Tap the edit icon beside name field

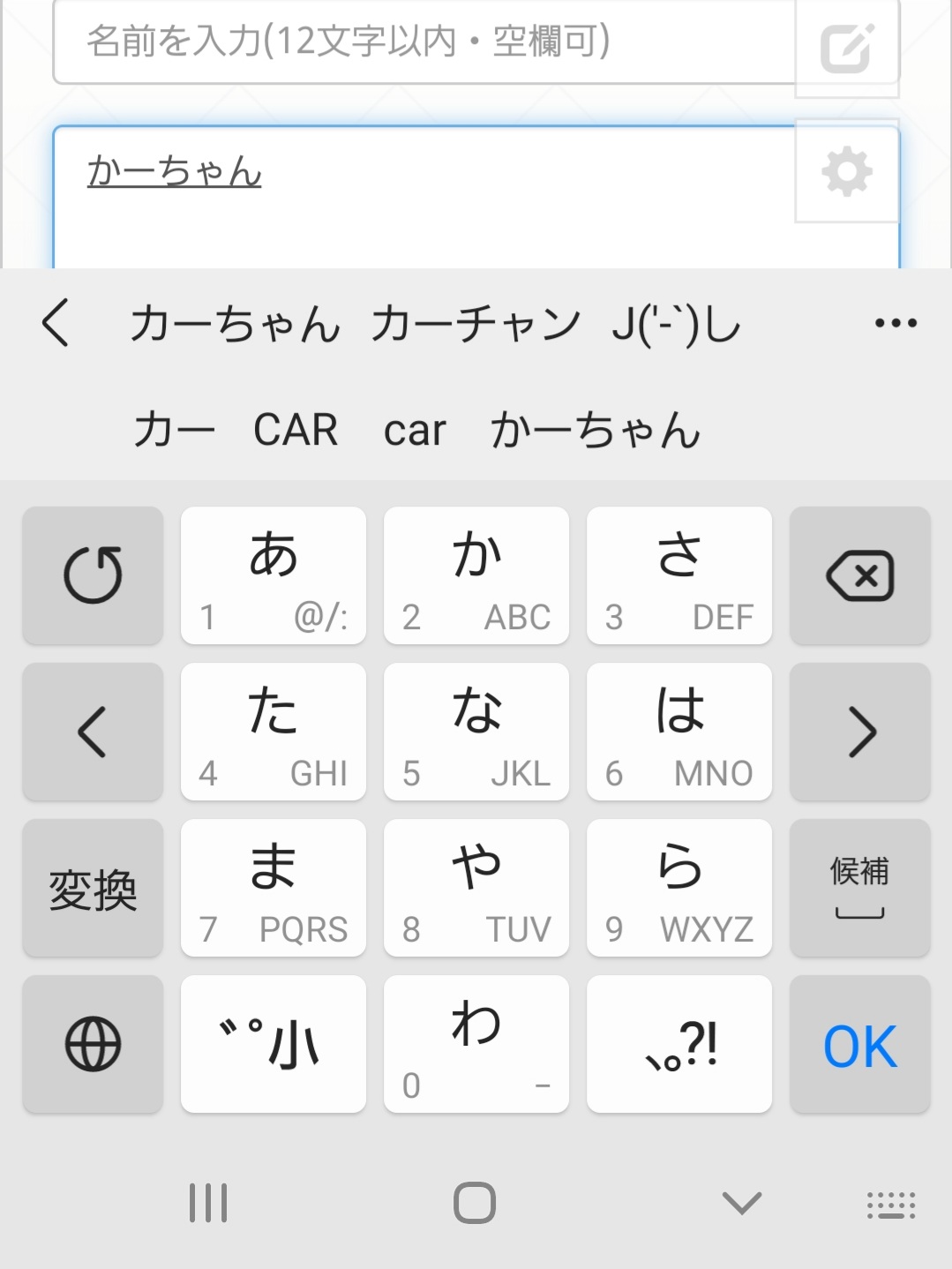click(846, 48)
